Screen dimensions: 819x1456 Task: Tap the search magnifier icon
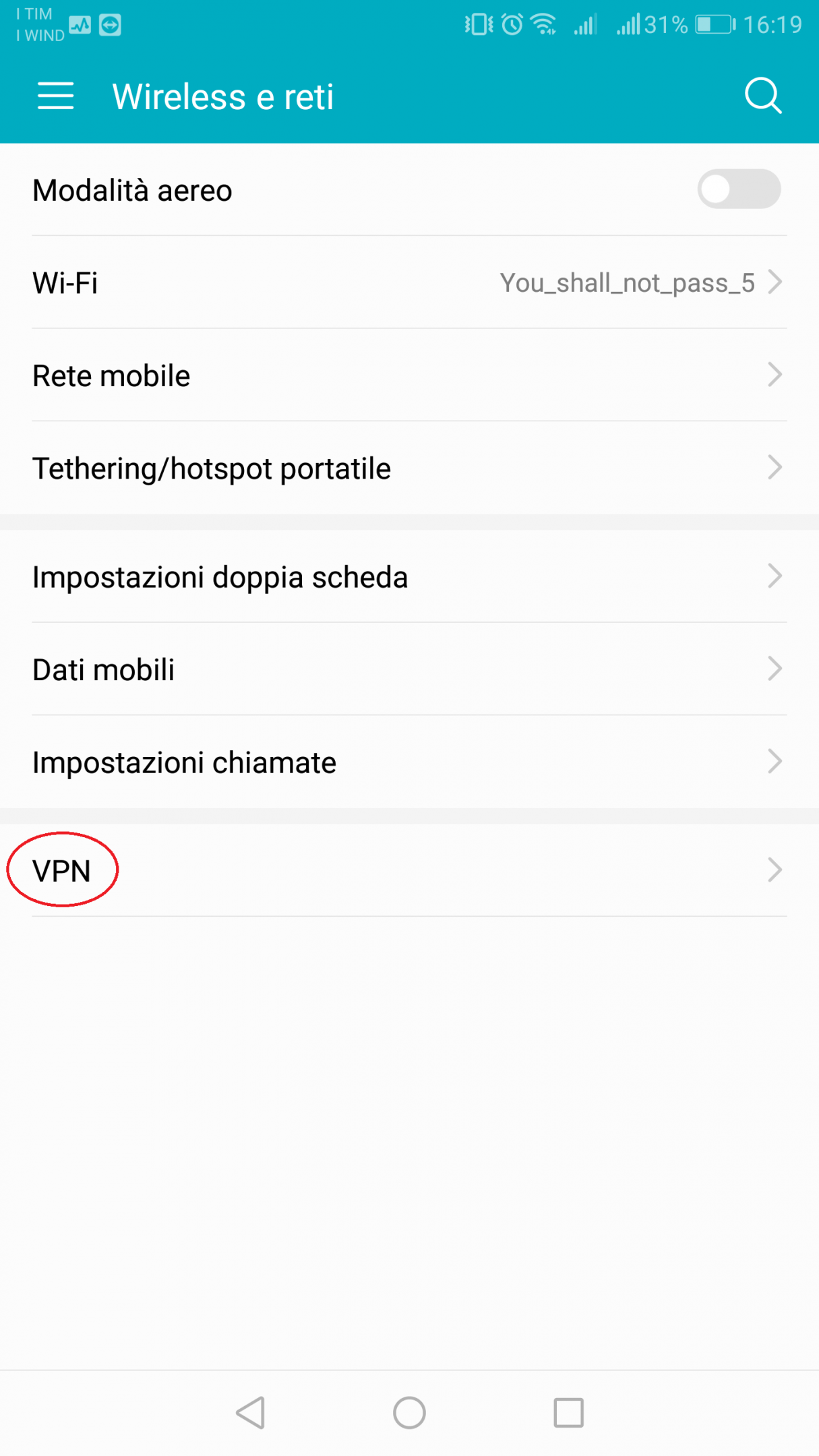[763, 96]
